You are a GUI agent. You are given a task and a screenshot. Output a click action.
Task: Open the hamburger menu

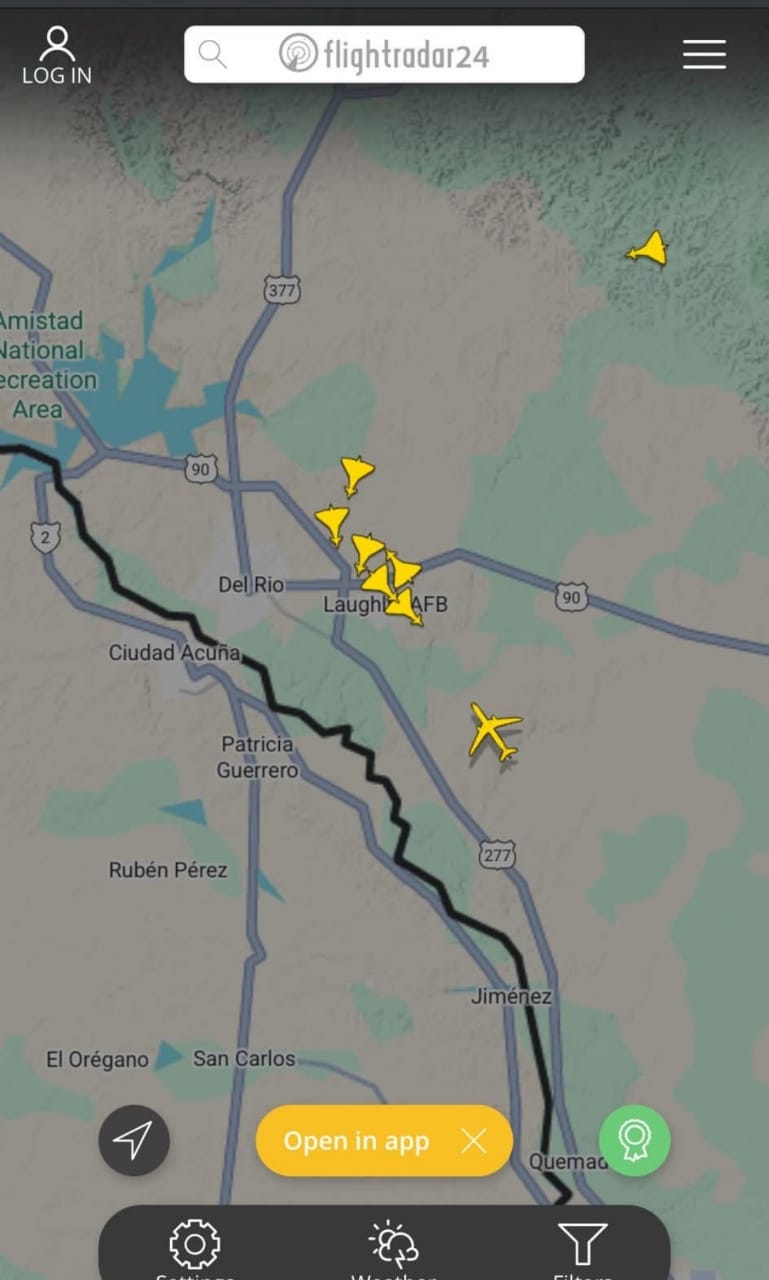(x=704, y=54)
